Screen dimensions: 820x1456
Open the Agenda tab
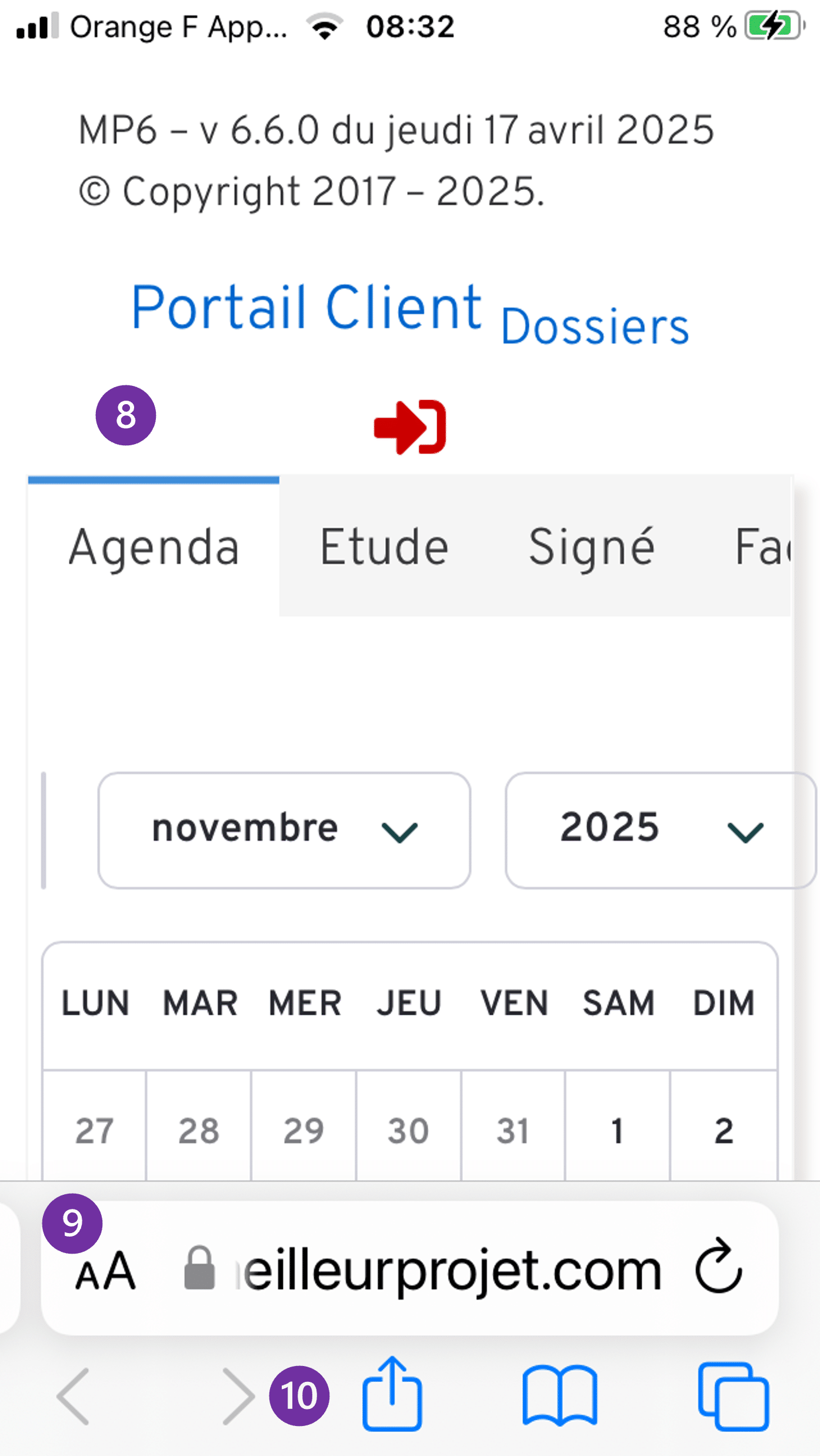(153, 547)
